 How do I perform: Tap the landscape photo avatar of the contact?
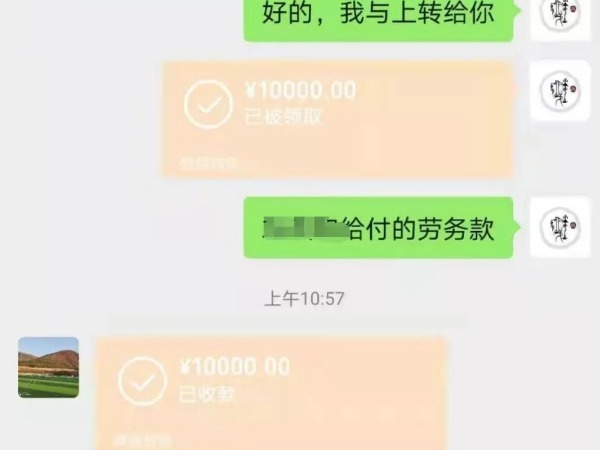[48, 367]
